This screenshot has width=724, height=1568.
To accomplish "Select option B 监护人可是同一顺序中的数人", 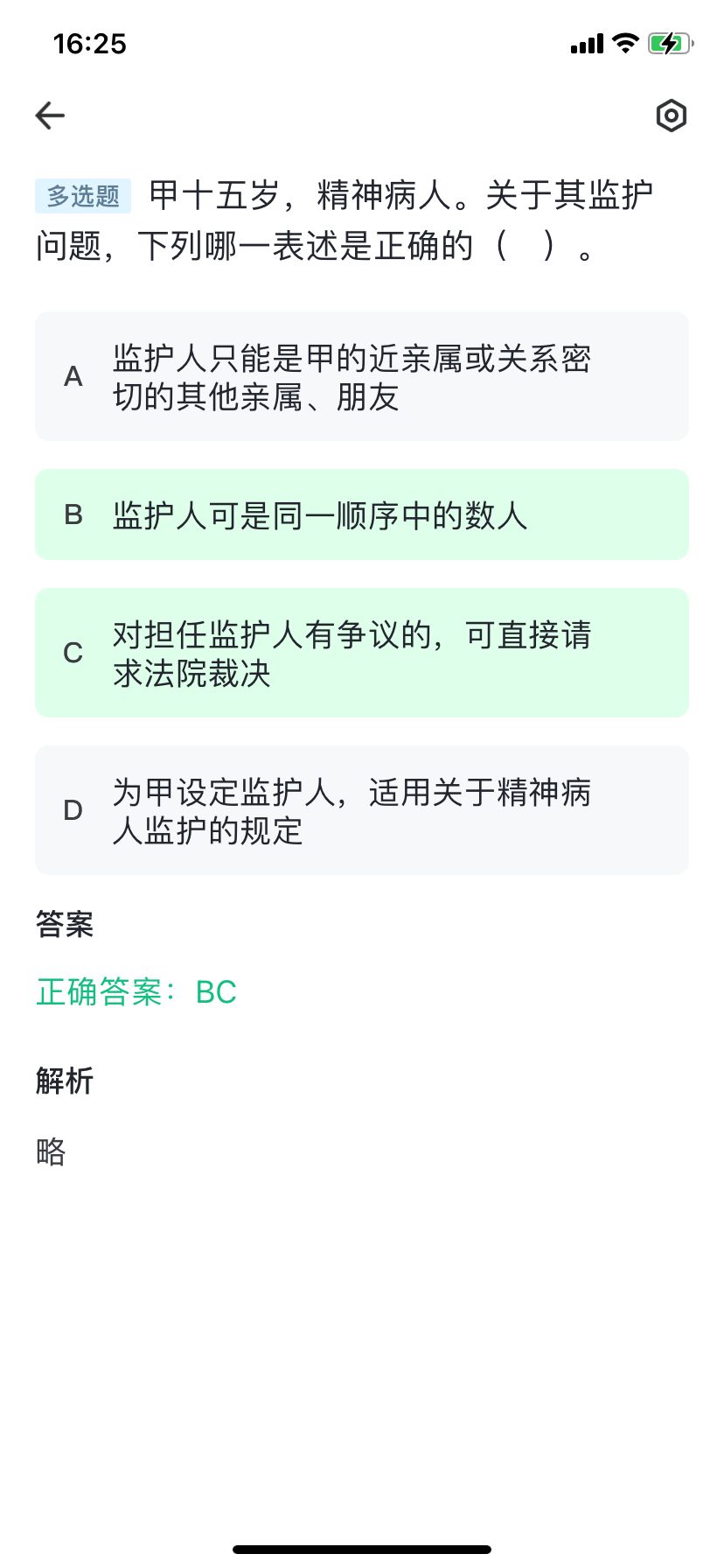I will pyautogui.click(x=362, y=514).
